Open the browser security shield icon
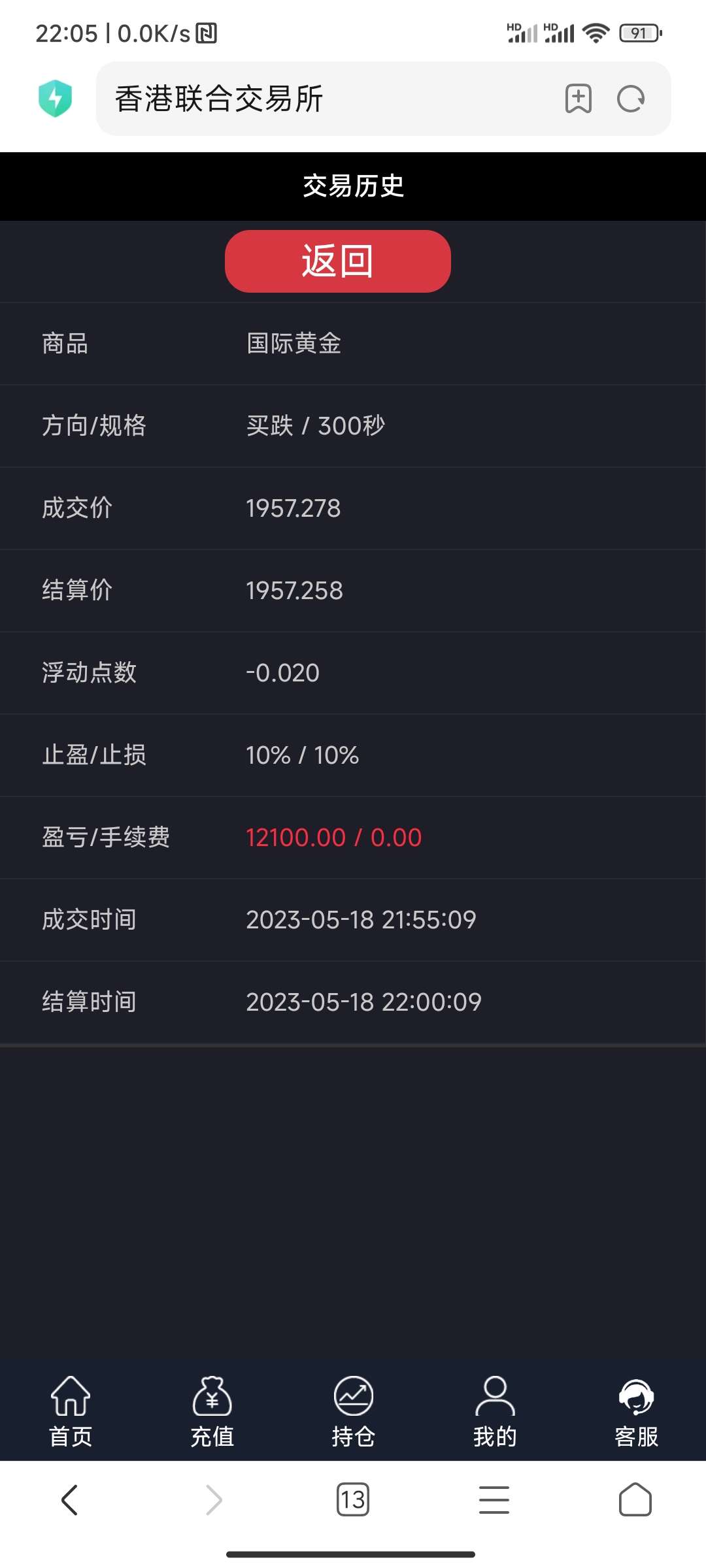 [x=56, y=99]
